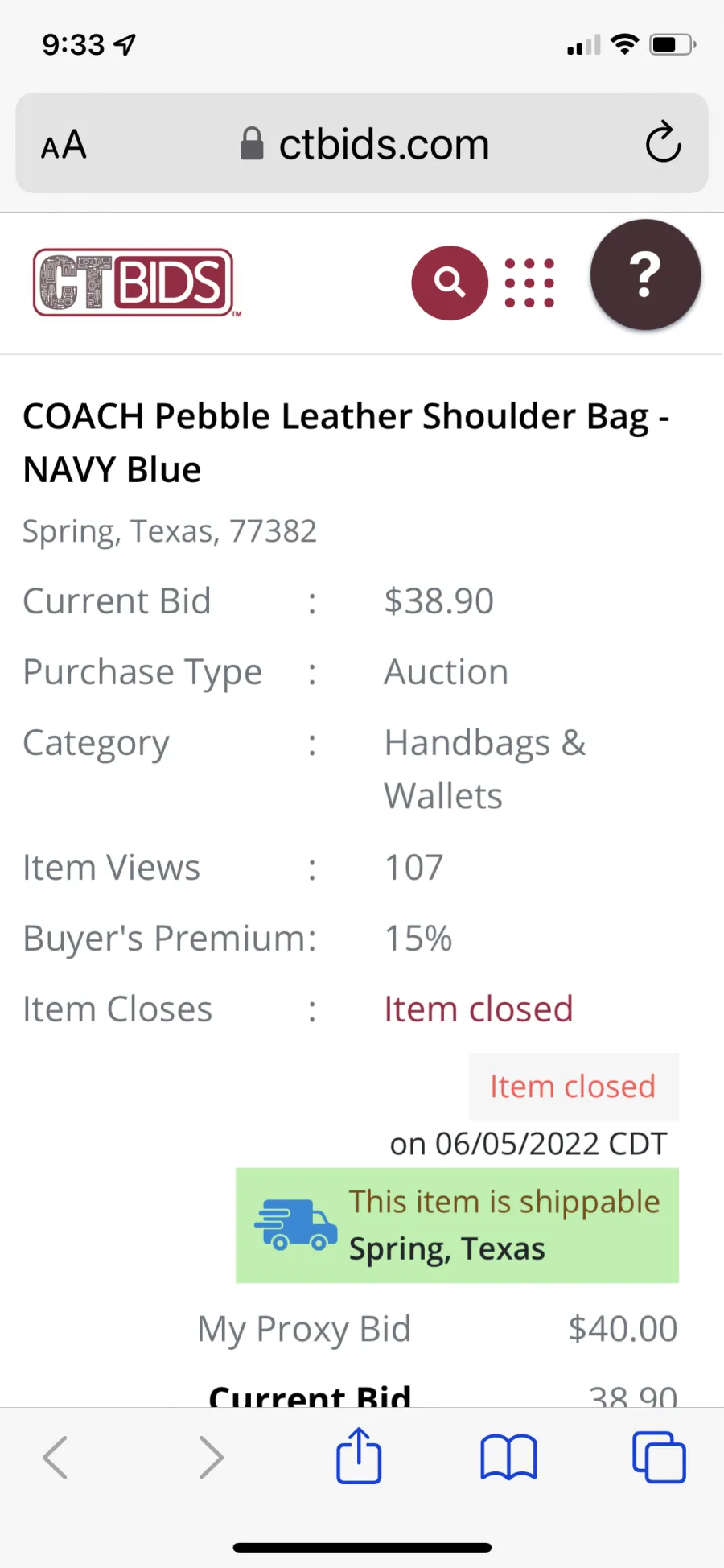Viewport: 724px width, 1568px height.
Task: Open Safari bookmarks
Action: click(x=508, y=1457)
